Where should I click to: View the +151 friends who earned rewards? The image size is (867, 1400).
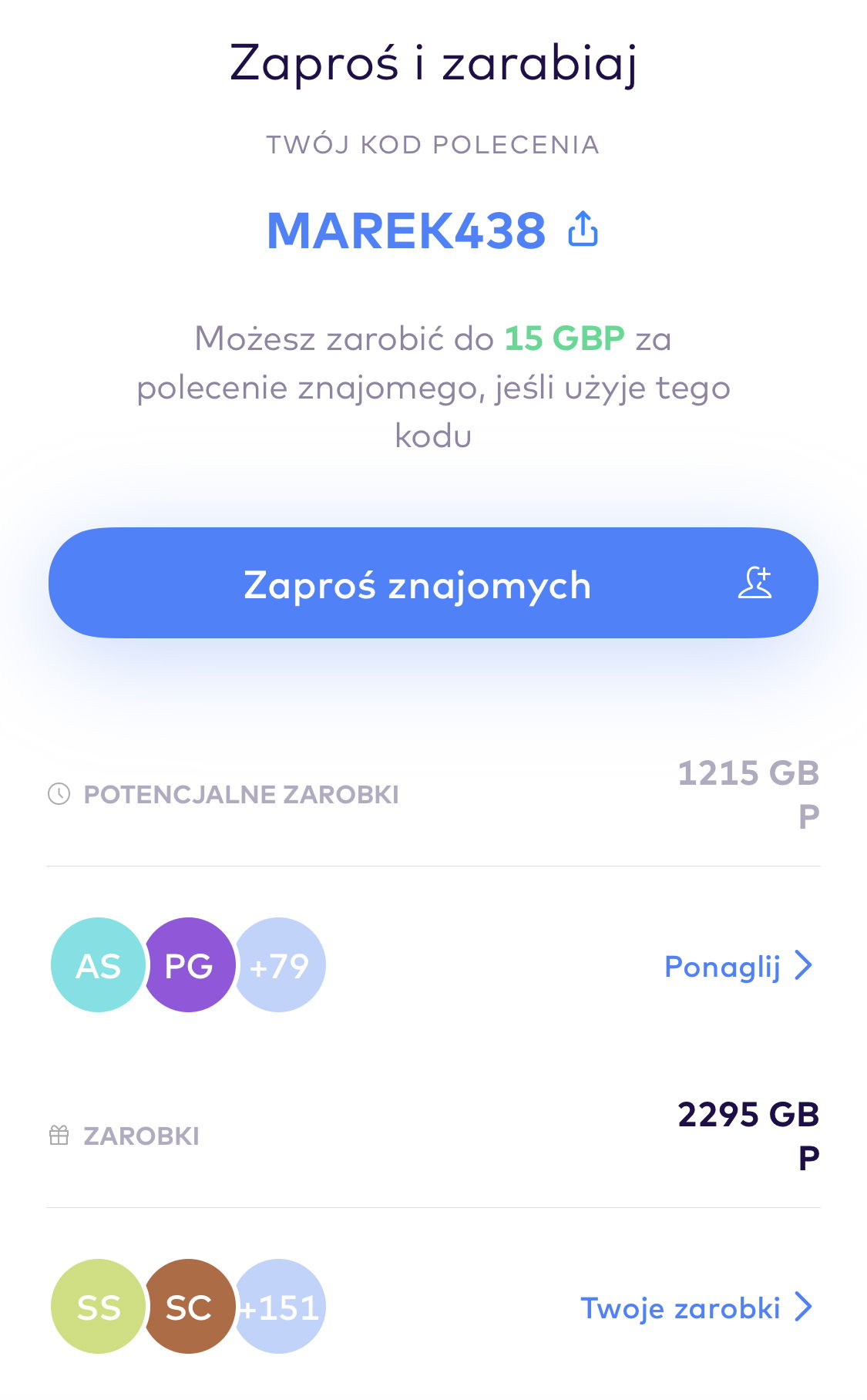tap(280, 1307)
